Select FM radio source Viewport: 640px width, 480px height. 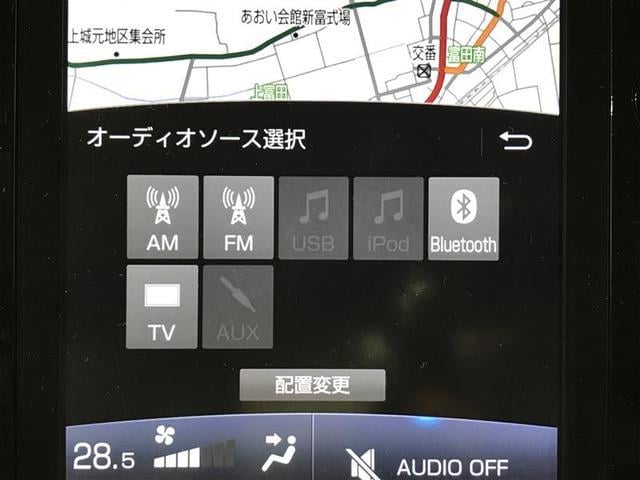pos(238,218)
